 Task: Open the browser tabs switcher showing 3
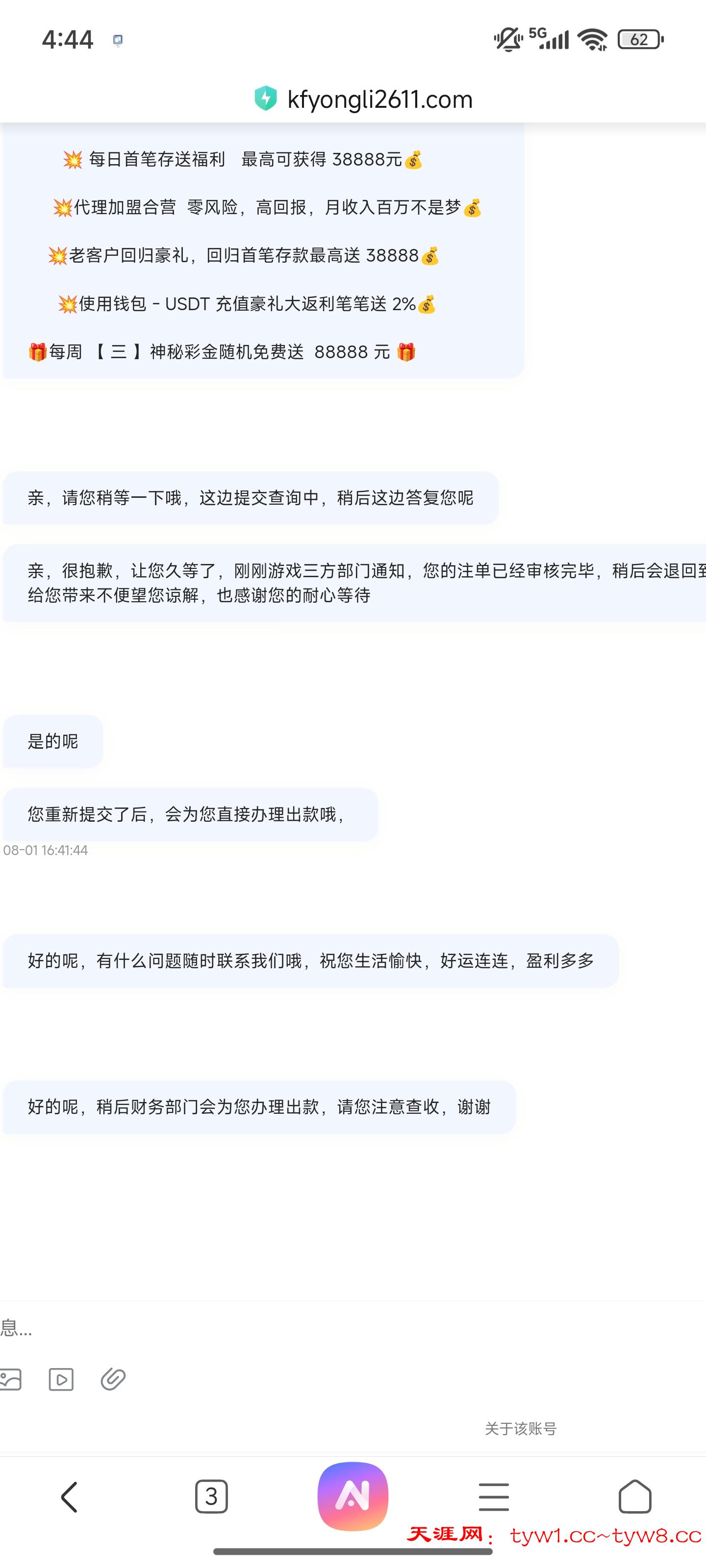click(x=211, y=1497)
